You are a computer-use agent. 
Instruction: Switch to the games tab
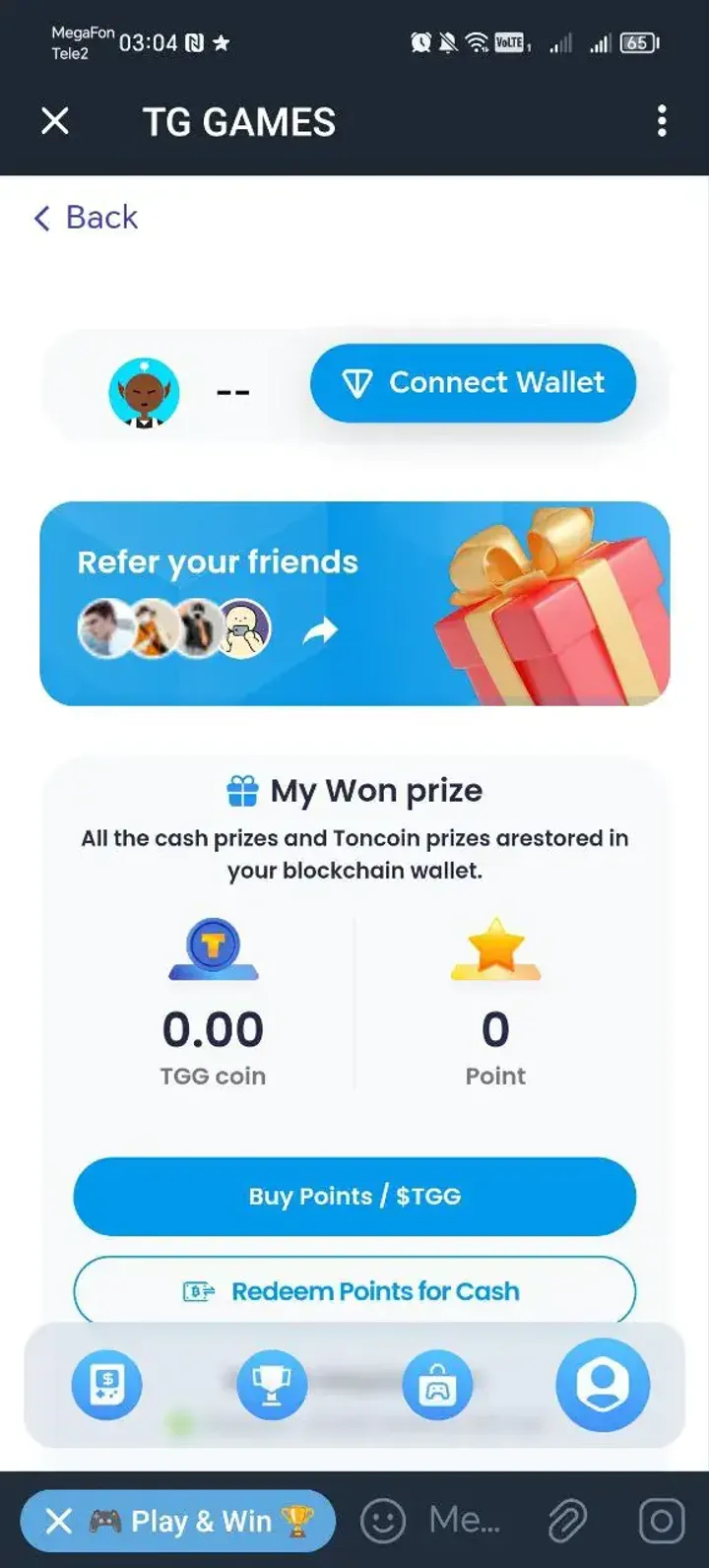[x=106, y=1385]
